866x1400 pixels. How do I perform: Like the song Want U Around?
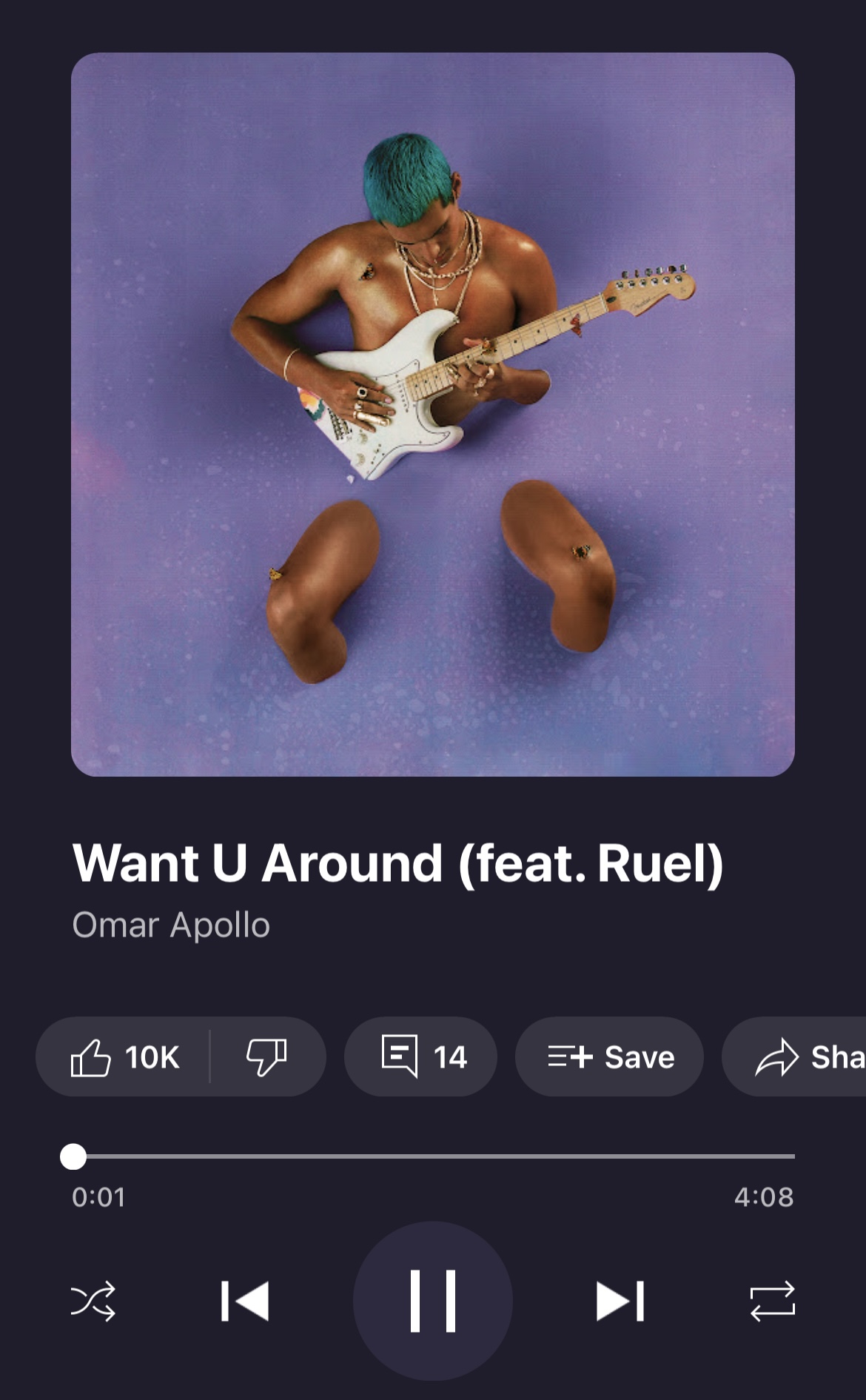(124, 1056)
